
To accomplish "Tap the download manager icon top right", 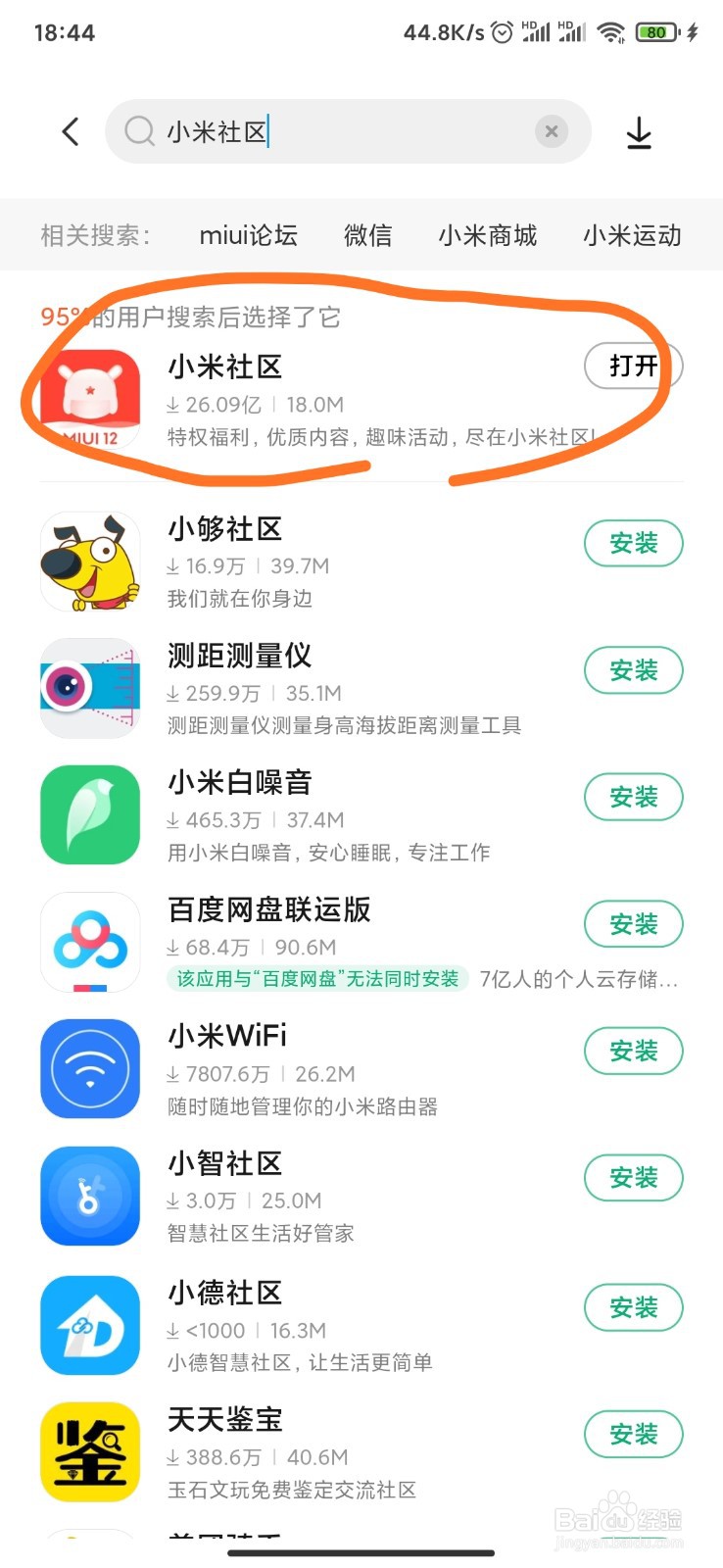I will pos(640,130).
